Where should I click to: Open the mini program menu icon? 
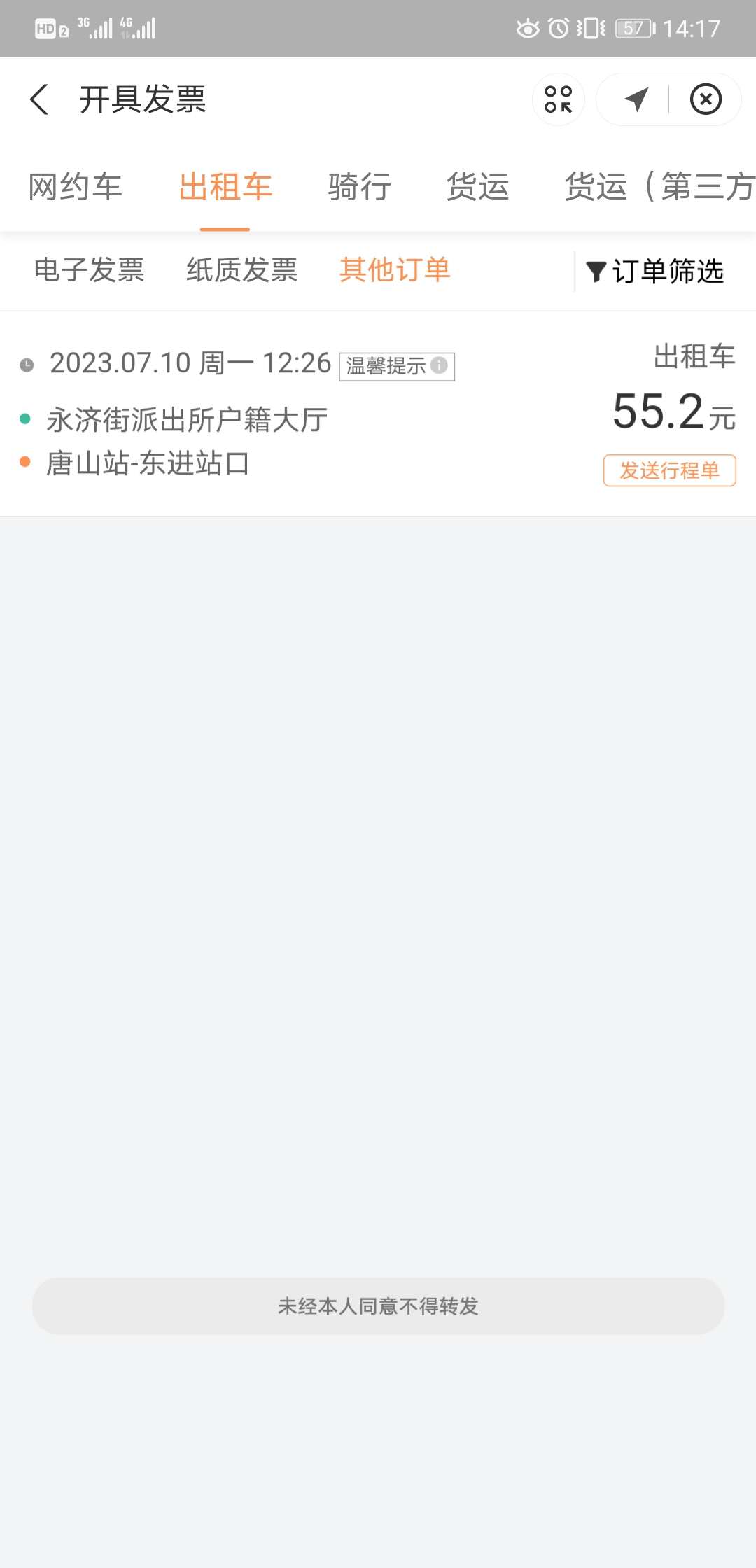point(559,99)
